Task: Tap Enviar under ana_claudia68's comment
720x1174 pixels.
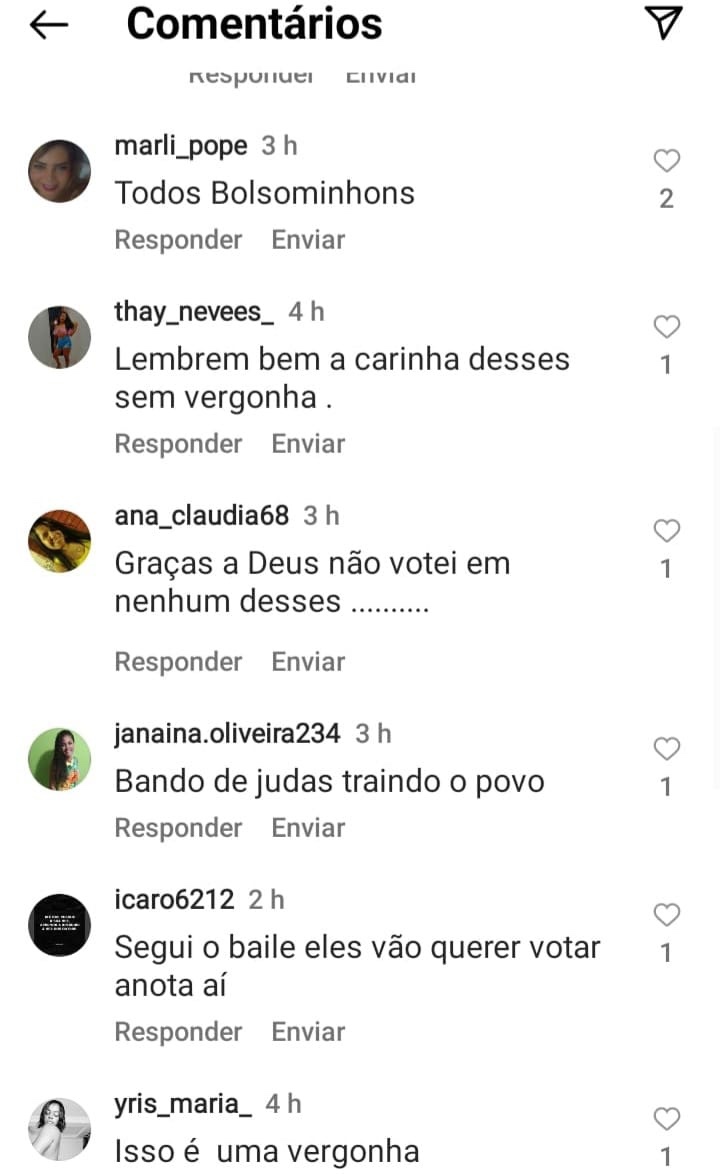Action: pos(308,662)
